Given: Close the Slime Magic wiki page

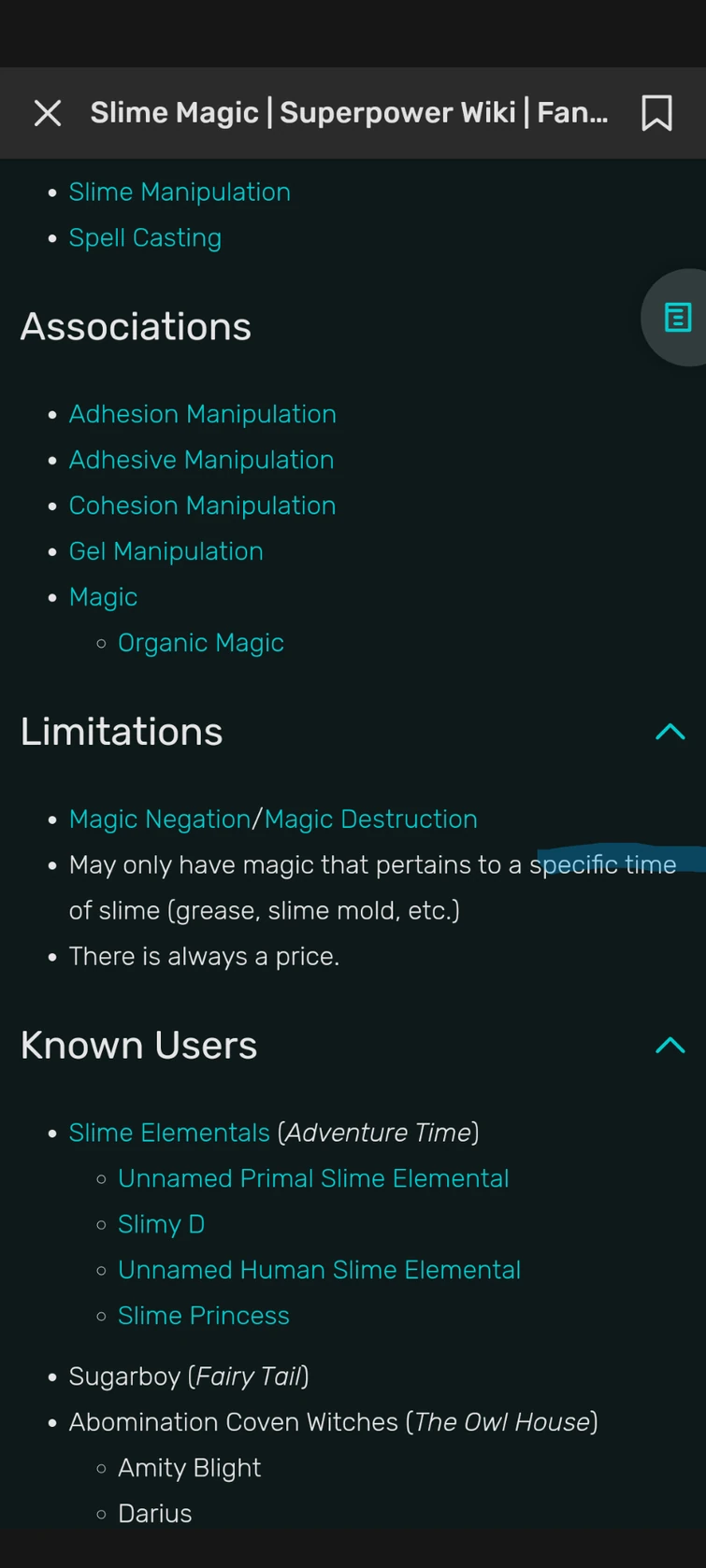Looking at the screenshot, I should [47, 112].
